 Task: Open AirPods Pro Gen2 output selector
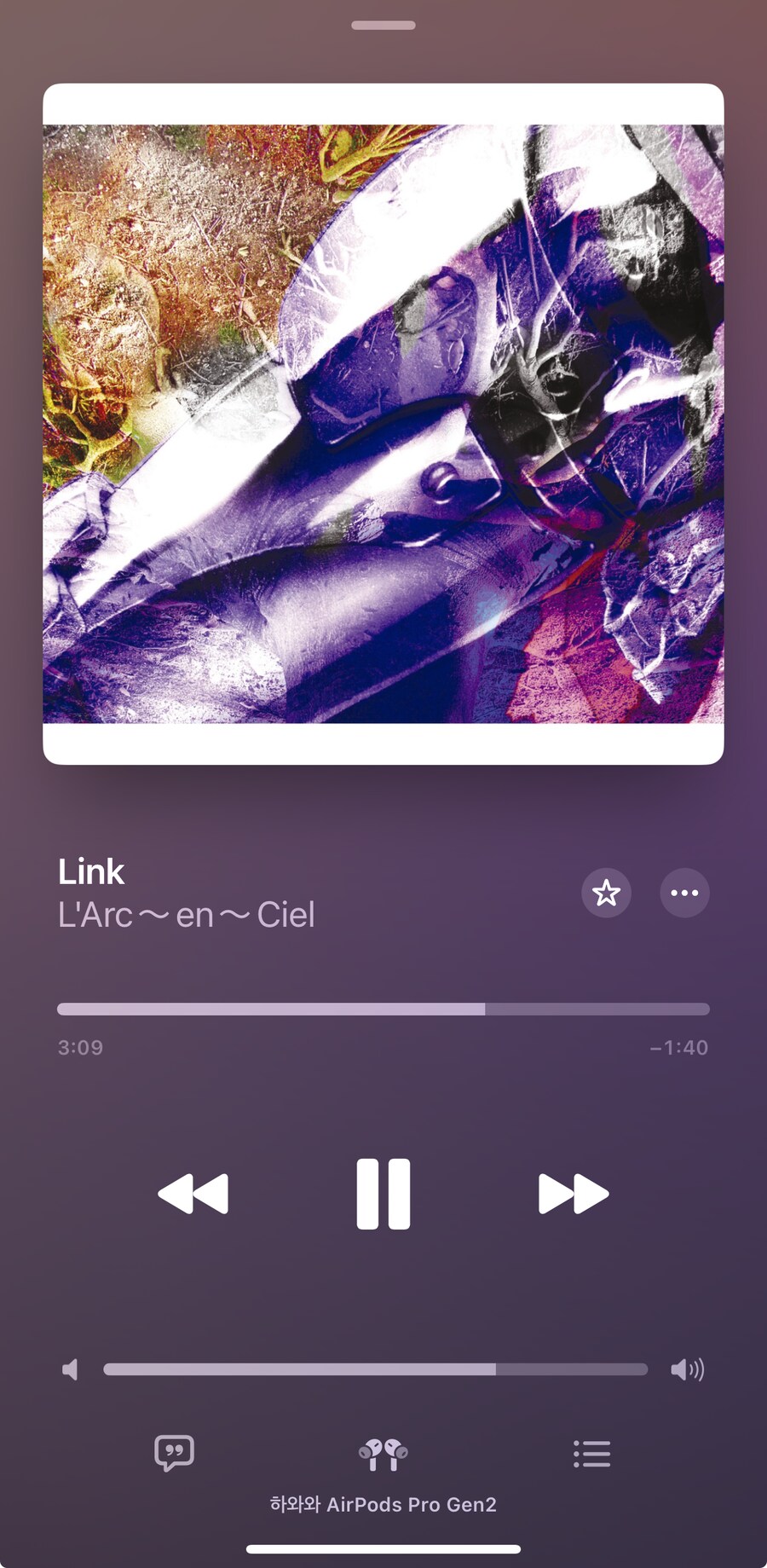(x=383, y=1455)
